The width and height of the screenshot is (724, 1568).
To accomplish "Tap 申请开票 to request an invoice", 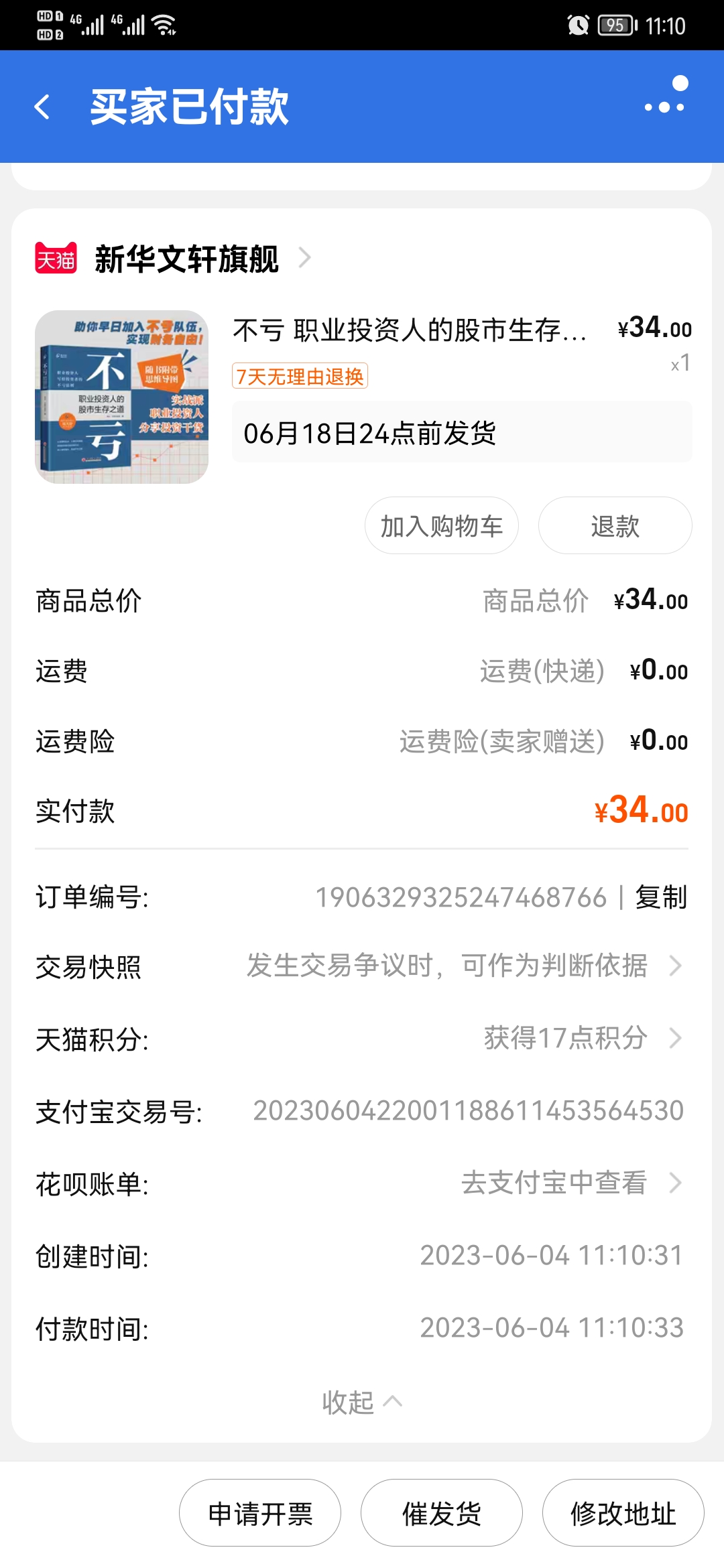I will click(x=260, y=1513).
